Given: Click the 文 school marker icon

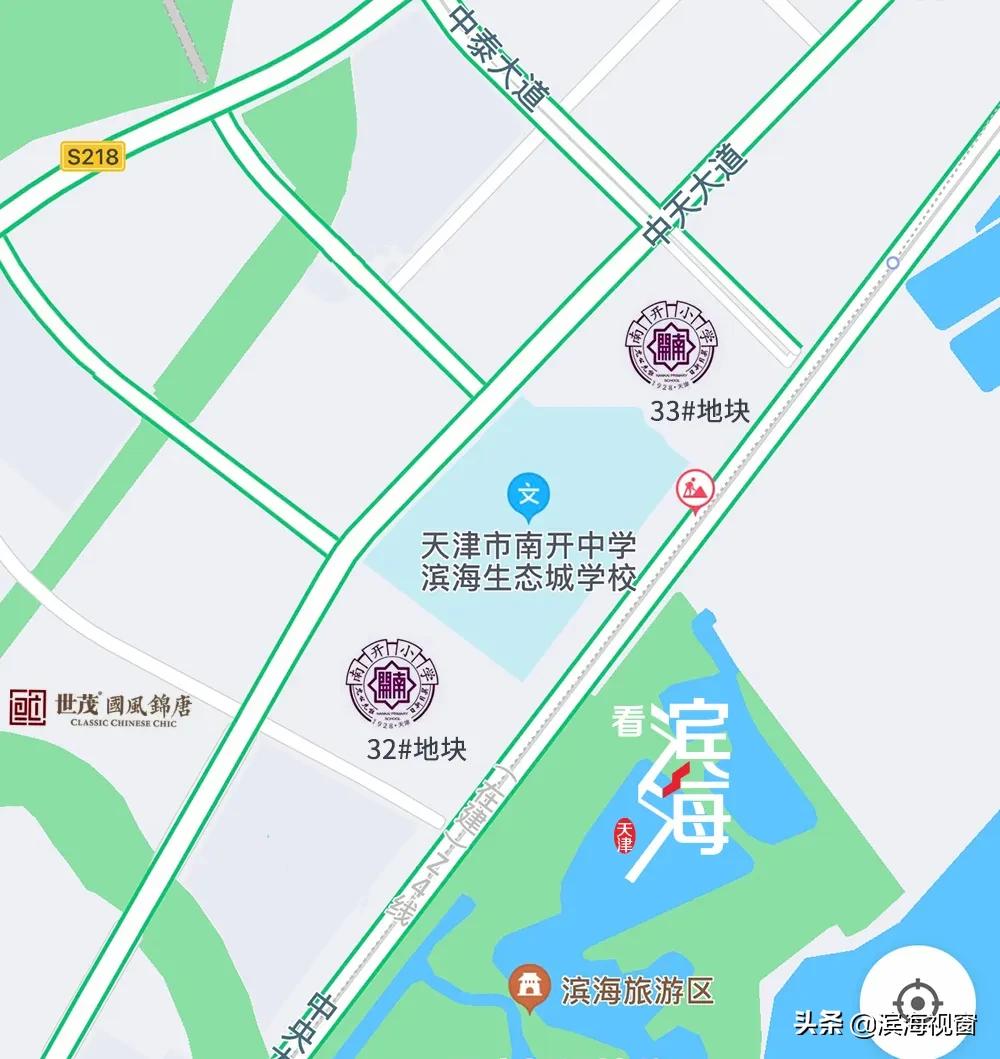Looking at the screenshot, I should [530, 492].
